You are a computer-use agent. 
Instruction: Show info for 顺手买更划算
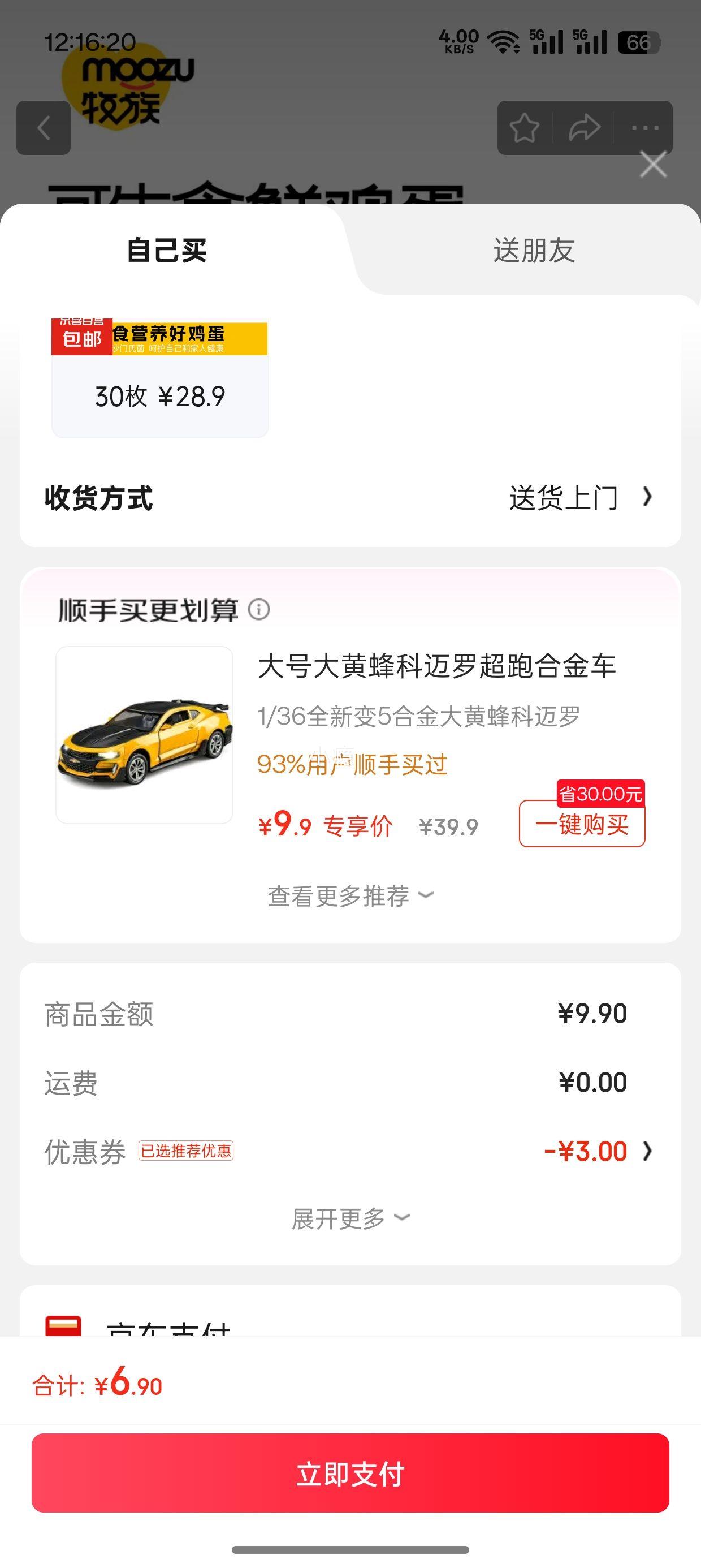coord(259,609)
